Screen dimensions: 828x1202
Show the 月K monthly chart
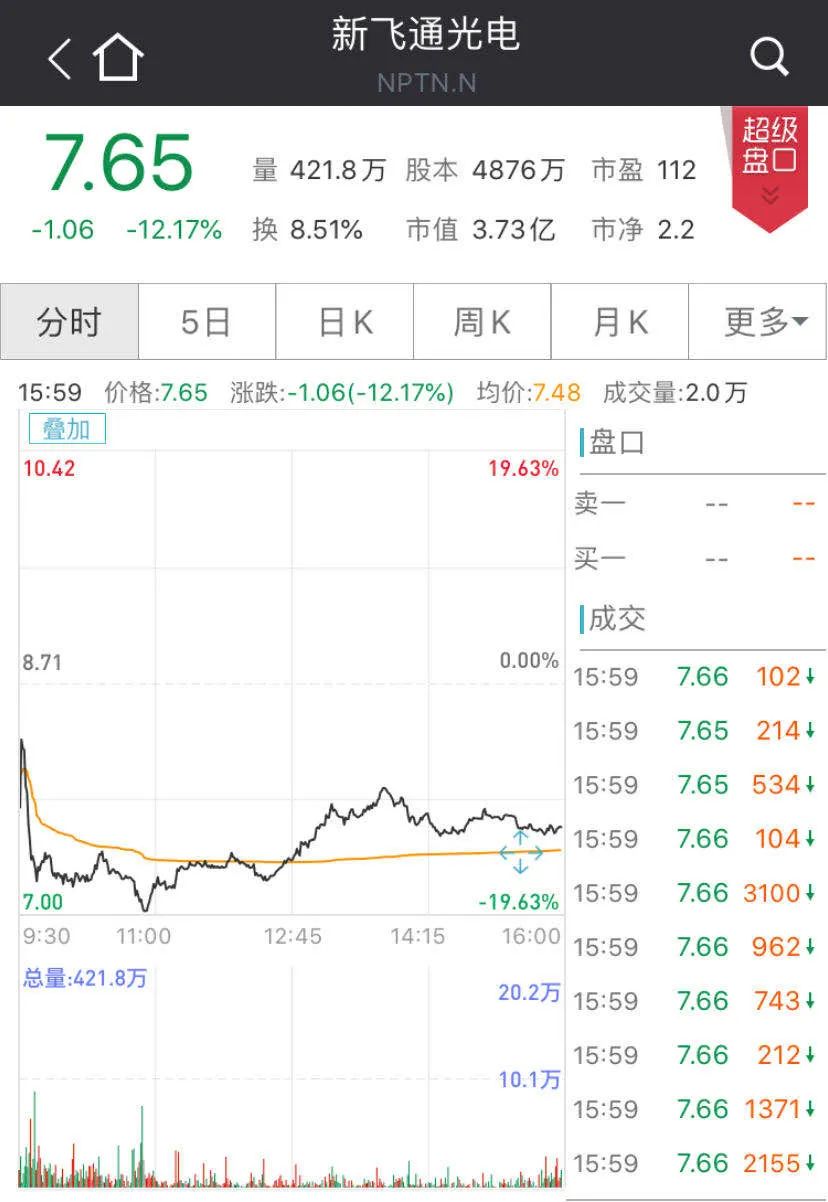620,322
